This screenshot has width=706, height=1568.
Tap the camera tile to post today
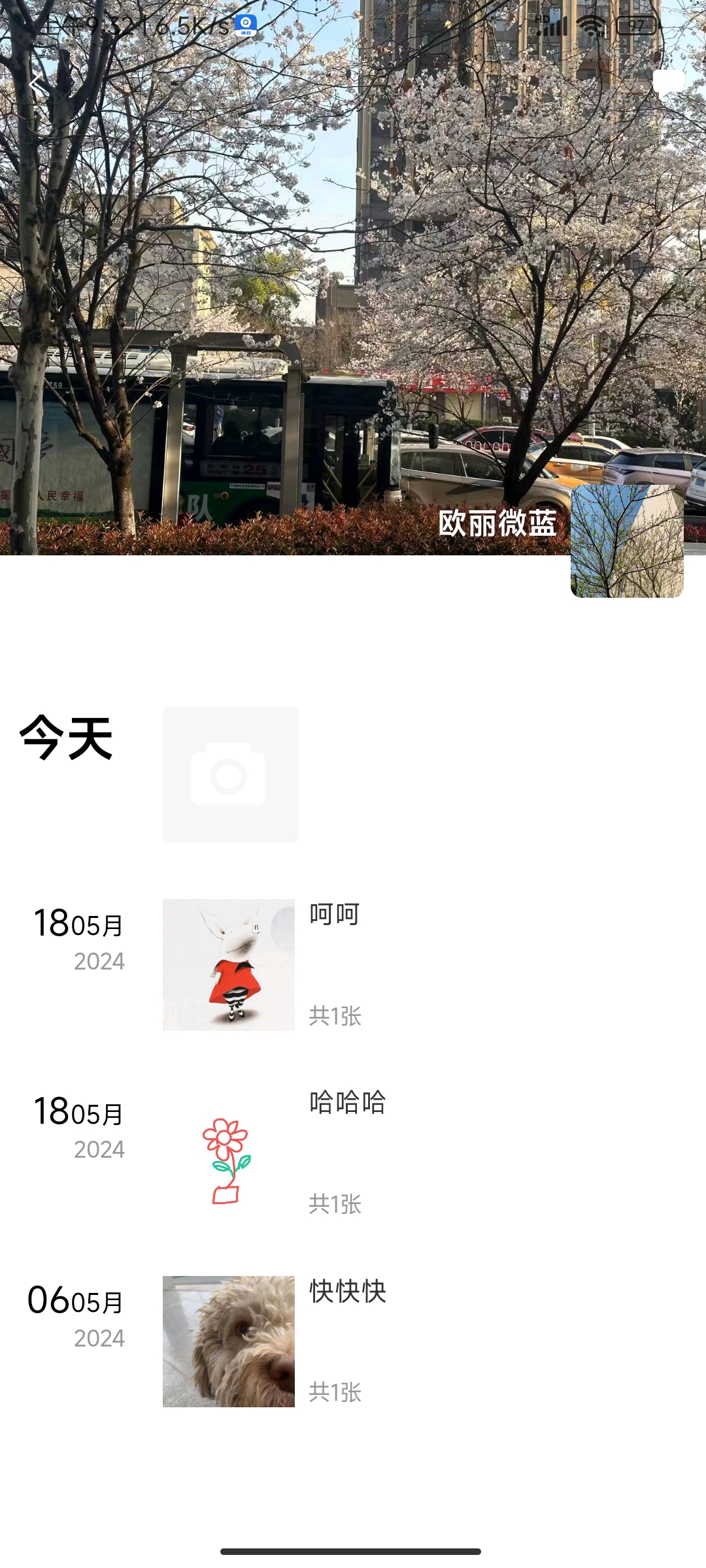click(230, 774)
